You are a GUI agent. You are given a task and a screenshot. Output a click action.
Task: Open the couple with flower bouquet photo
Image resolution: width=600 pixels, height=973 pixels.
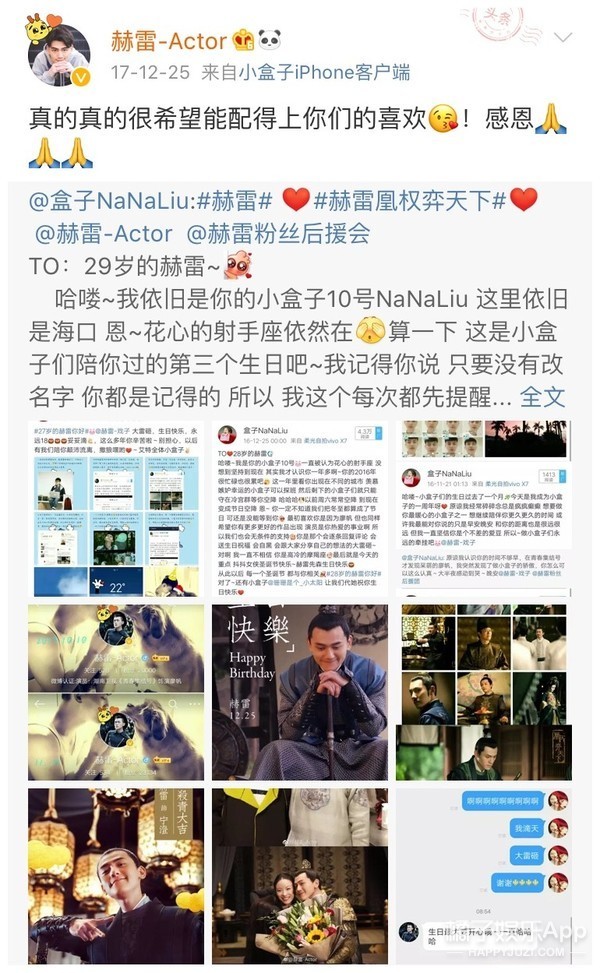pyautogui.click(x=299, y=876)
